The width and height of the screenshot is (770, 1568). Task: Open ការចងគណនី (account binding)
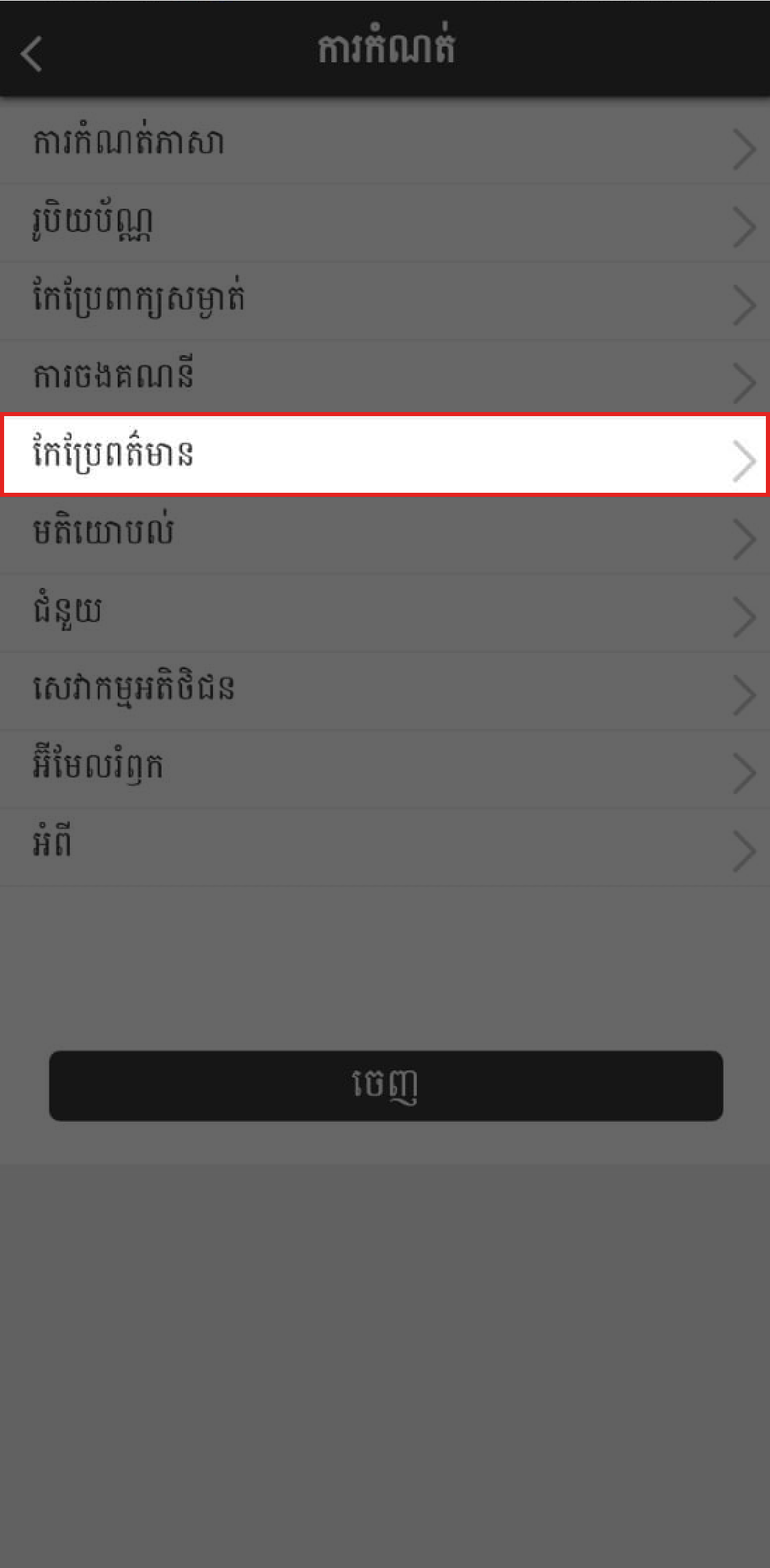tap(385, 378)
